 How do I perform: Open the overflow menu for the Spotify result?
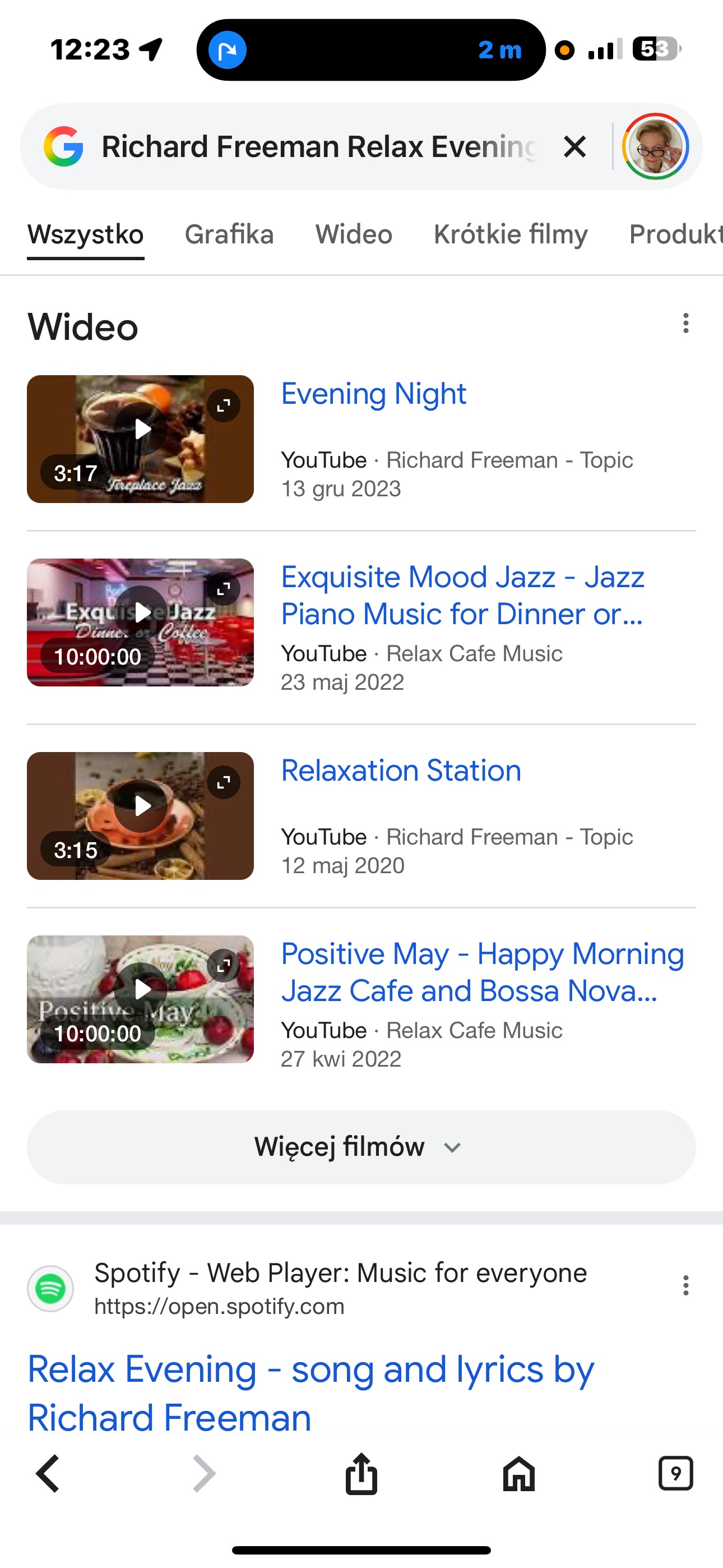(686, 1285)
